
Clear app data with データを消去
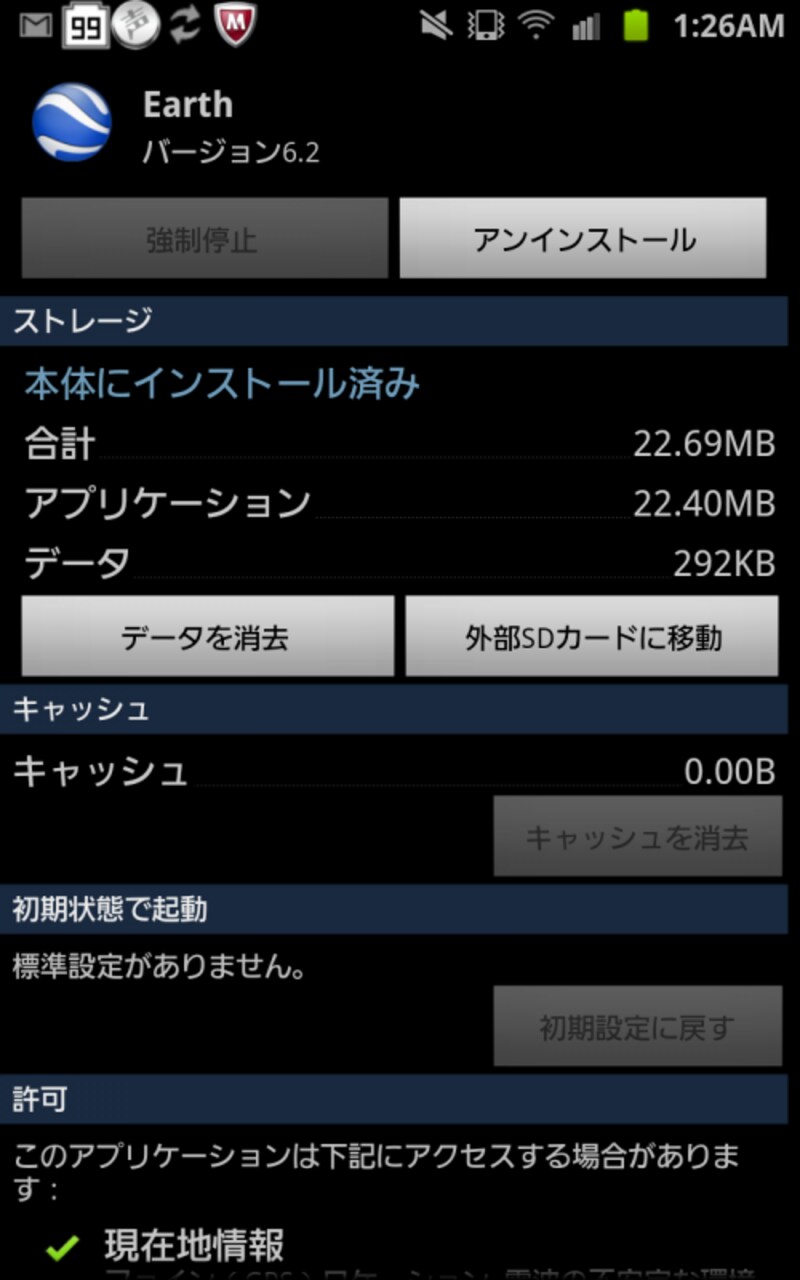point(207,637)
